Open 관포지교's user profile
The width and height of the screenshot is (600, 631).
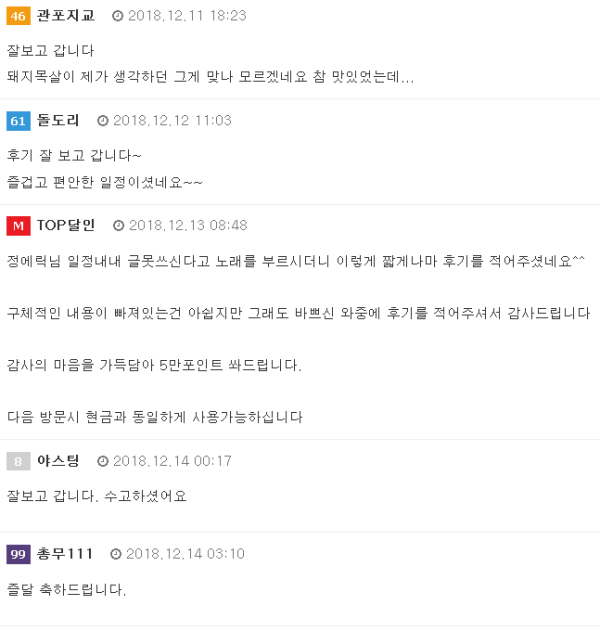point(66,15)
